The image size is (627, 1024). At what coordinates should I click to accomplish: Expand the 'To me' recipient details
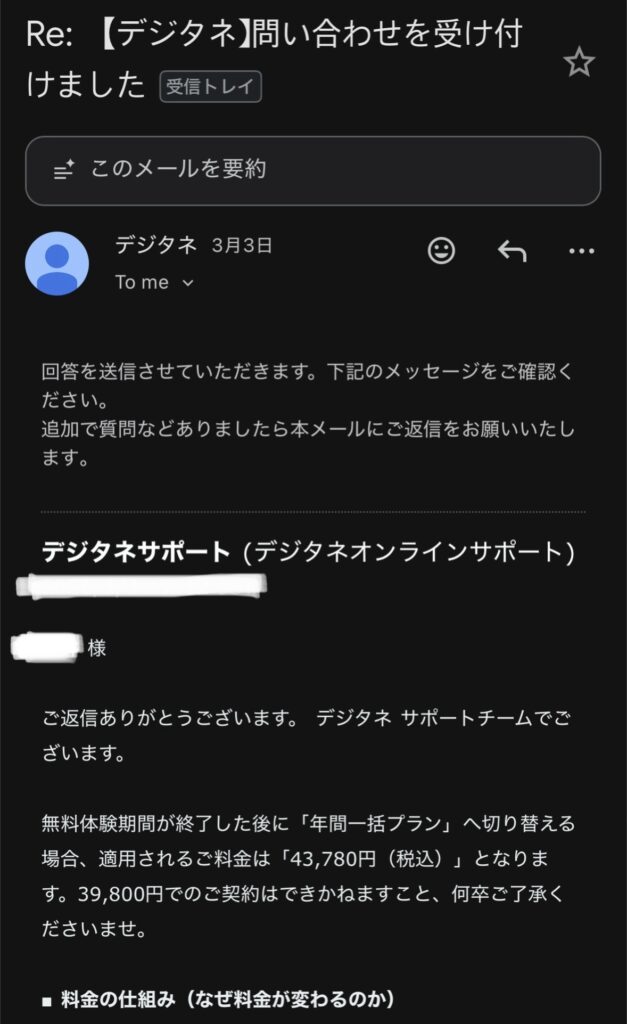[x=154, y=283]
